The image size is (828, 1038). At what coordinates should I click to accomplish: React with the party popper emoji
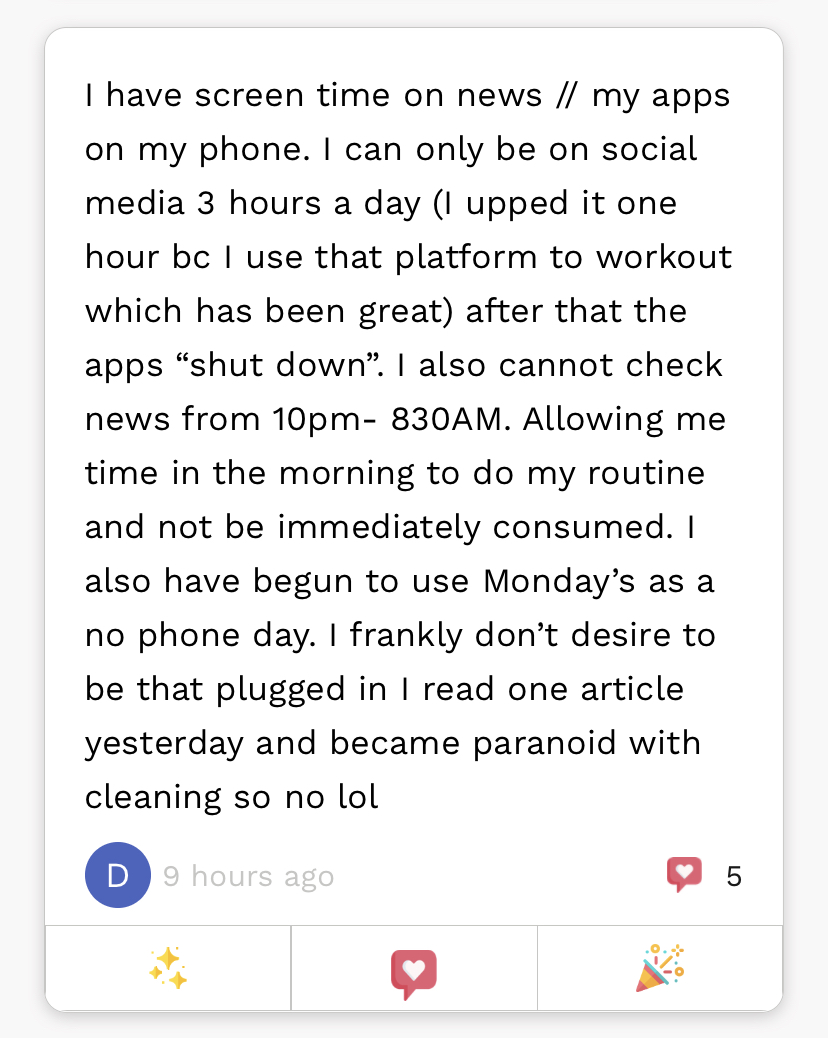(x=660, y=968)
